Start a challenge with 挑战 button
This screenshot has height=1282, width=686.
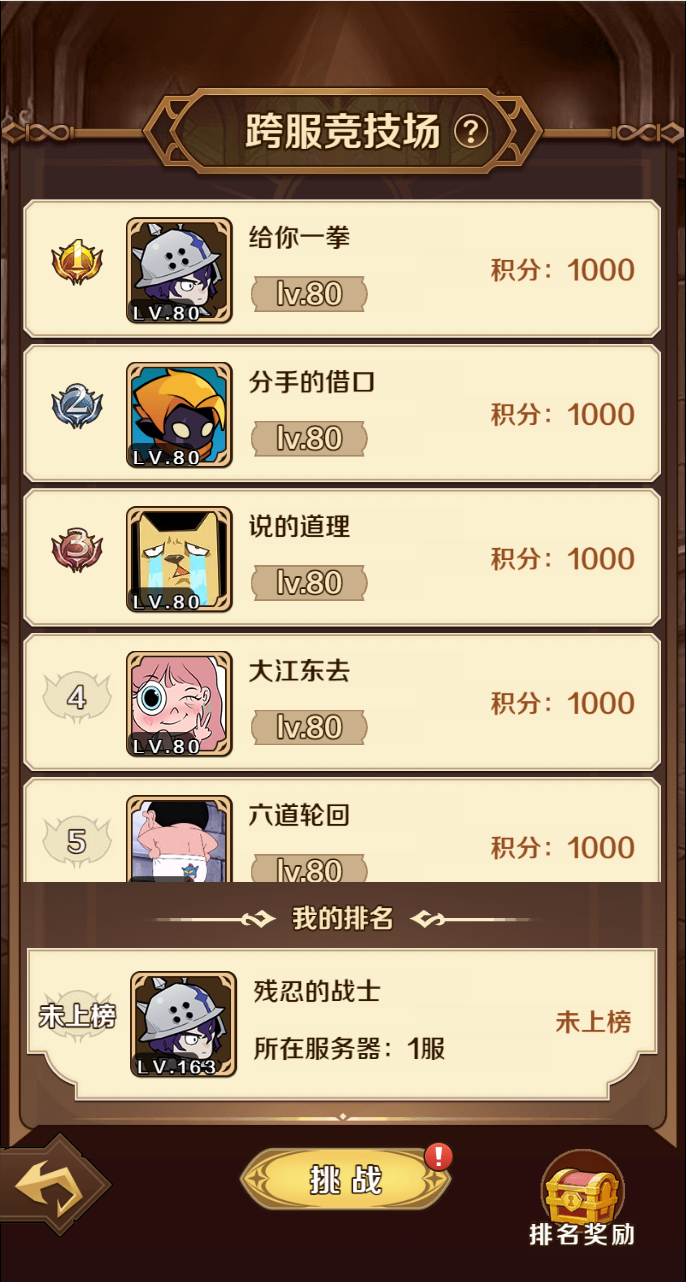[346, 1180]
